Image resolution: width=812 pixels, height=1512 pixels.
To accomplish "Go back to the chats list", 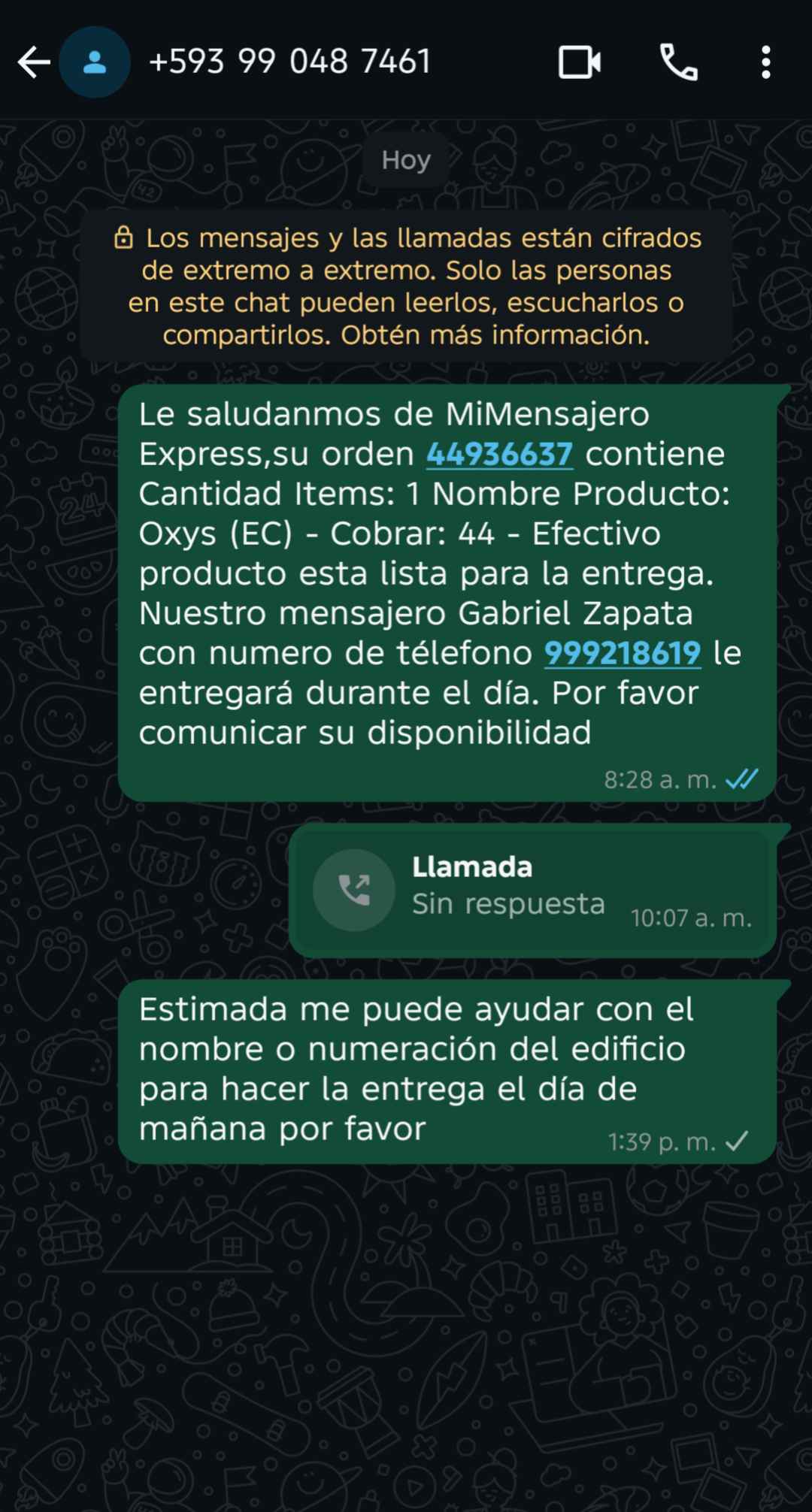I will [34, 62].
